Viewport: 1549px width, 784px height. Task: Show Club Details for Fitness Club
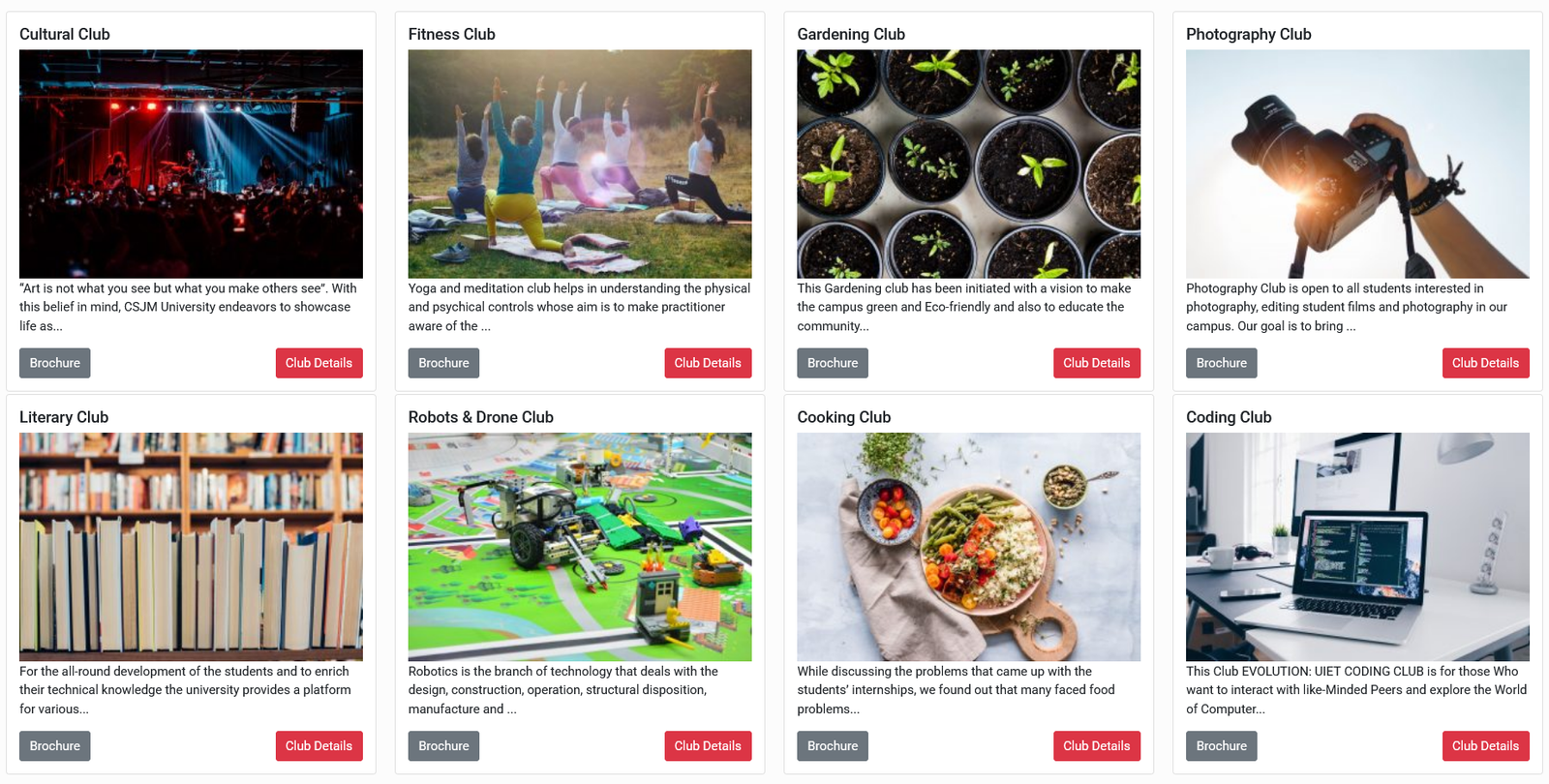(x=708, y=363)
